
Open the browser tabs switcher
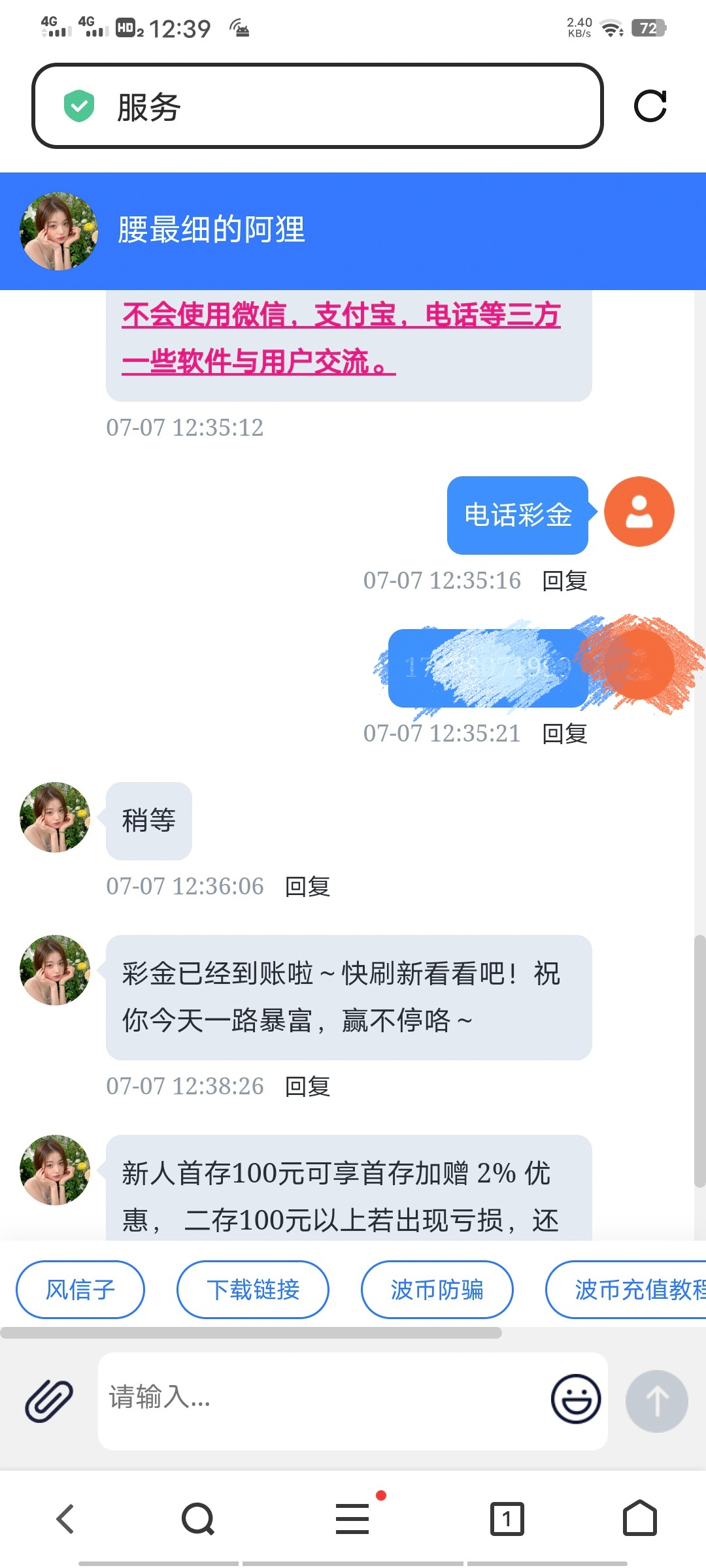507,1518
